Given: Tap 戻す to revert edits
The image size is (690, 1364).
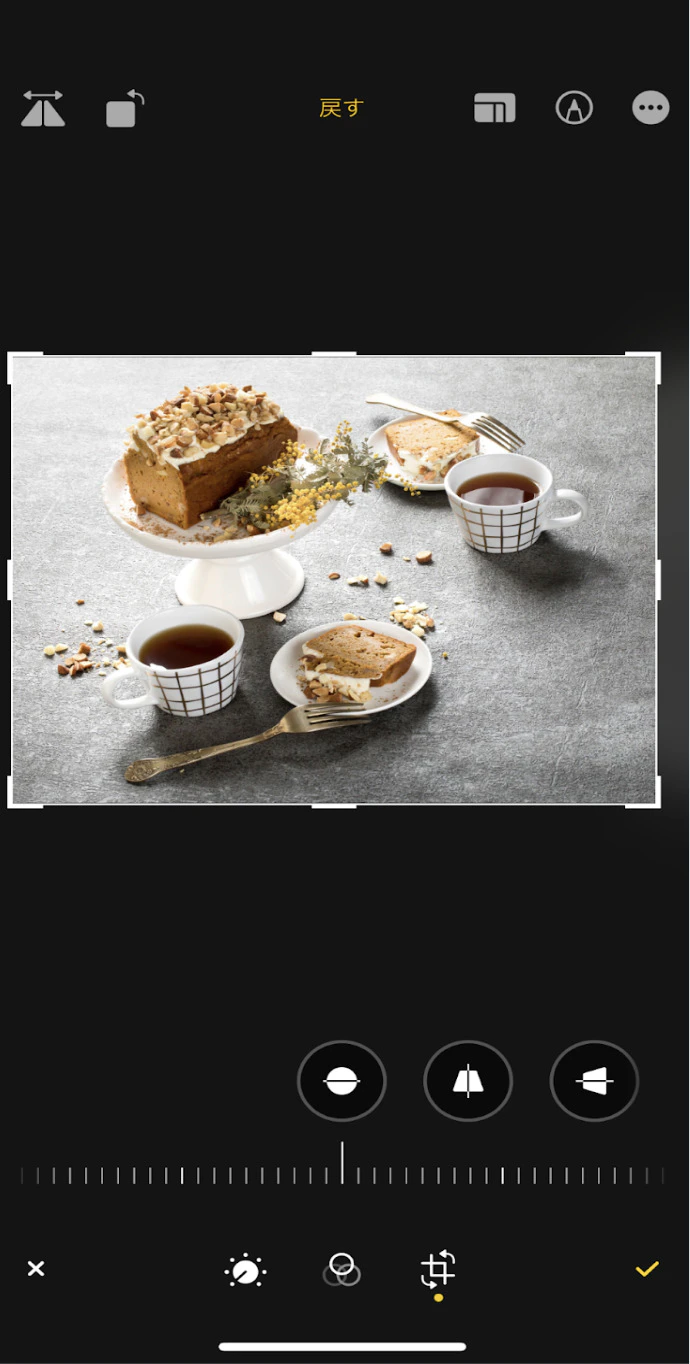Looking at the screenshot, I should click(x=341, y=108).
